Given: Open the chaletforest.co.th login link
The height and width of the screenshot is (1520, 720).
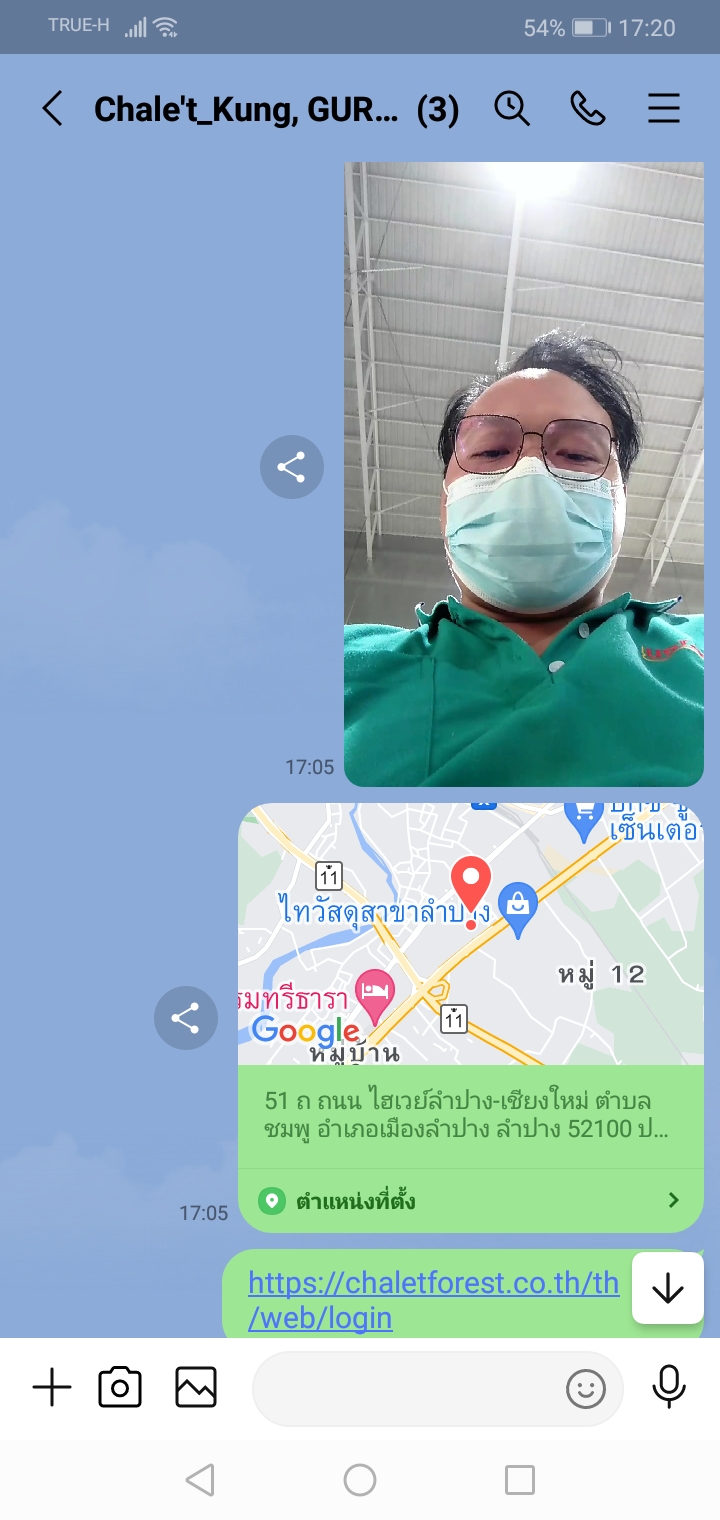Looking at the screenshot, I should click(x=432, y=1299).
